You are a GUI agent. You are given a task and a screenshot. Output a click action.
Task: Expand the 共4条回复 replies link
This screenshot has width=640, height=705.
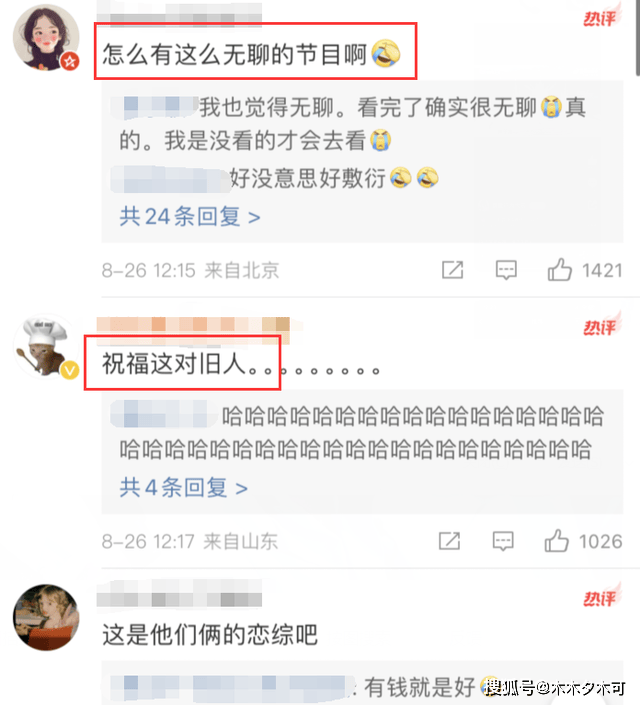point(184,488)
